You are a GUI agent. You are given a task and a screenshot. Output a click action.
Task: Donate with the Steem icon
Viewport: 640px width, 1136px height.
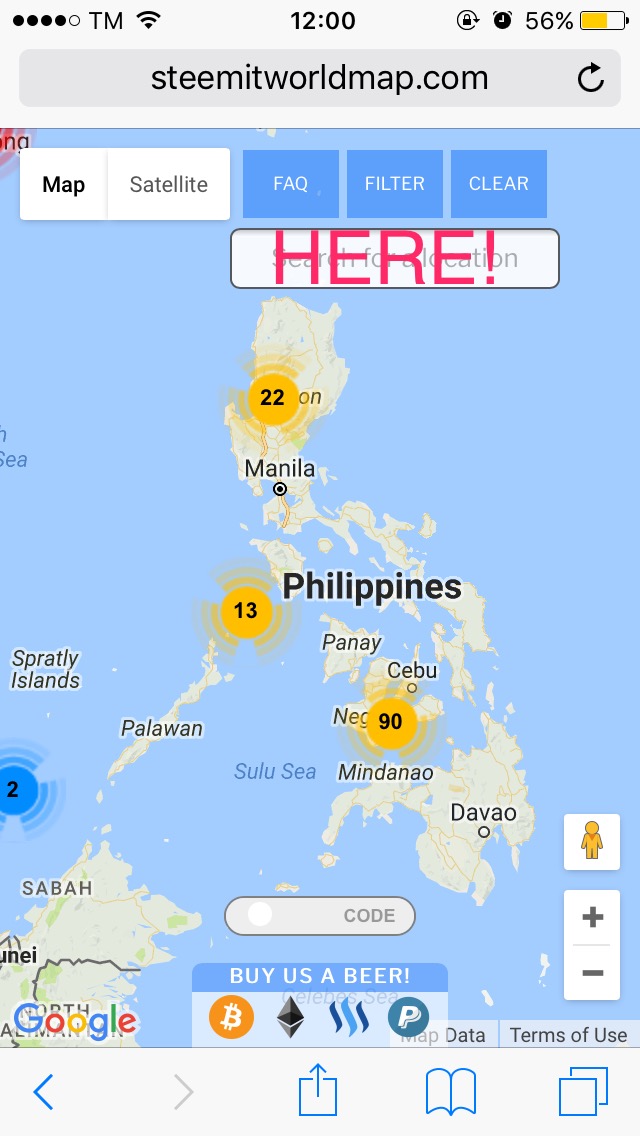pos(349,1018)
